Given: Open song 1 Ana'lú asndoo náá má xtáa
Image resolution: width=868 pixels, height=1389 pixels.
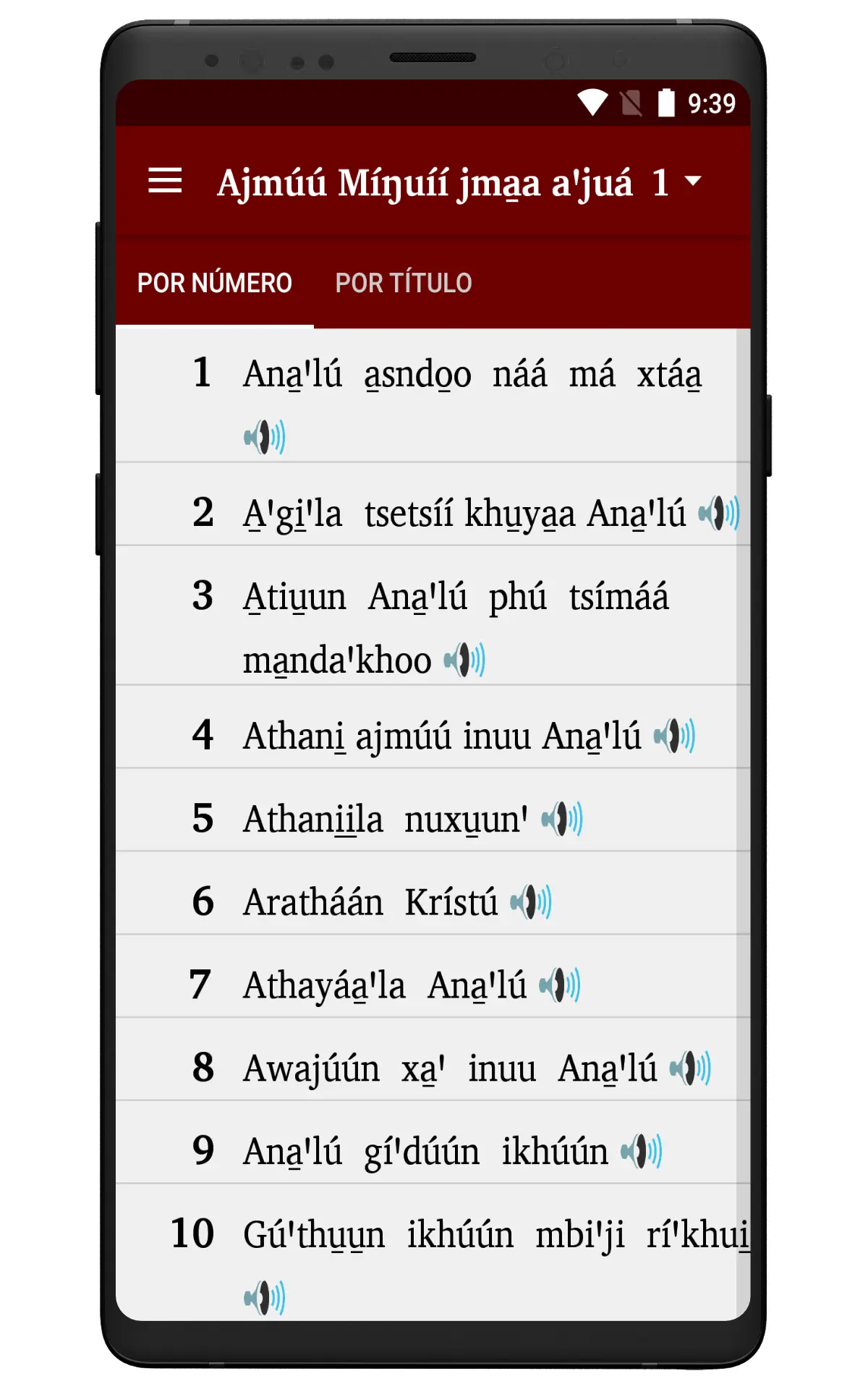Looking at the screenshot, I should (x=472, y=375).
